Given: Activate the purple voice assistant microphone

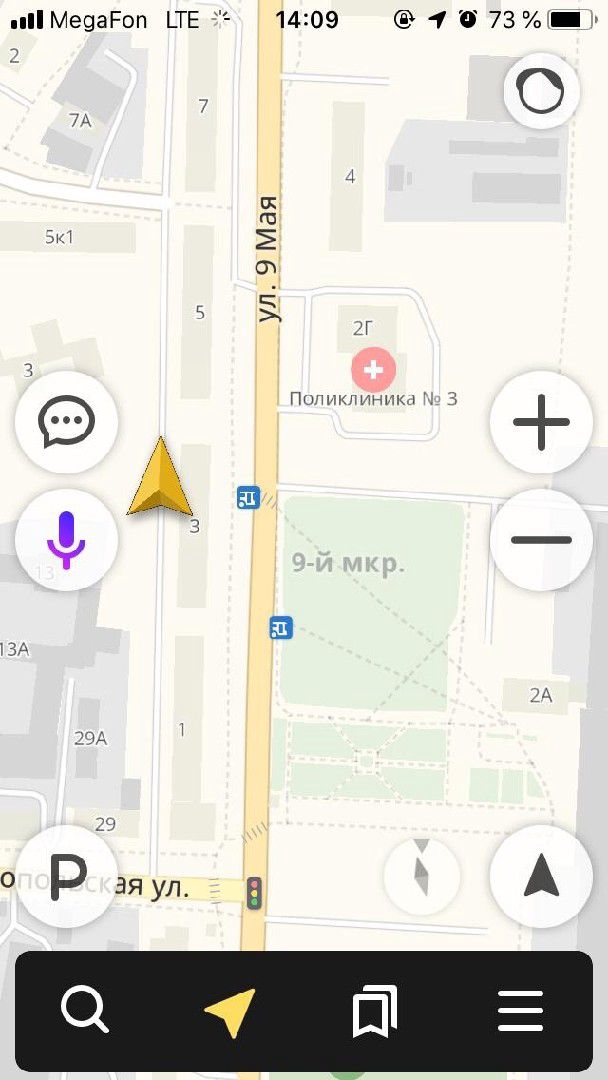Looking at the screenshot, I should [66, 540].
